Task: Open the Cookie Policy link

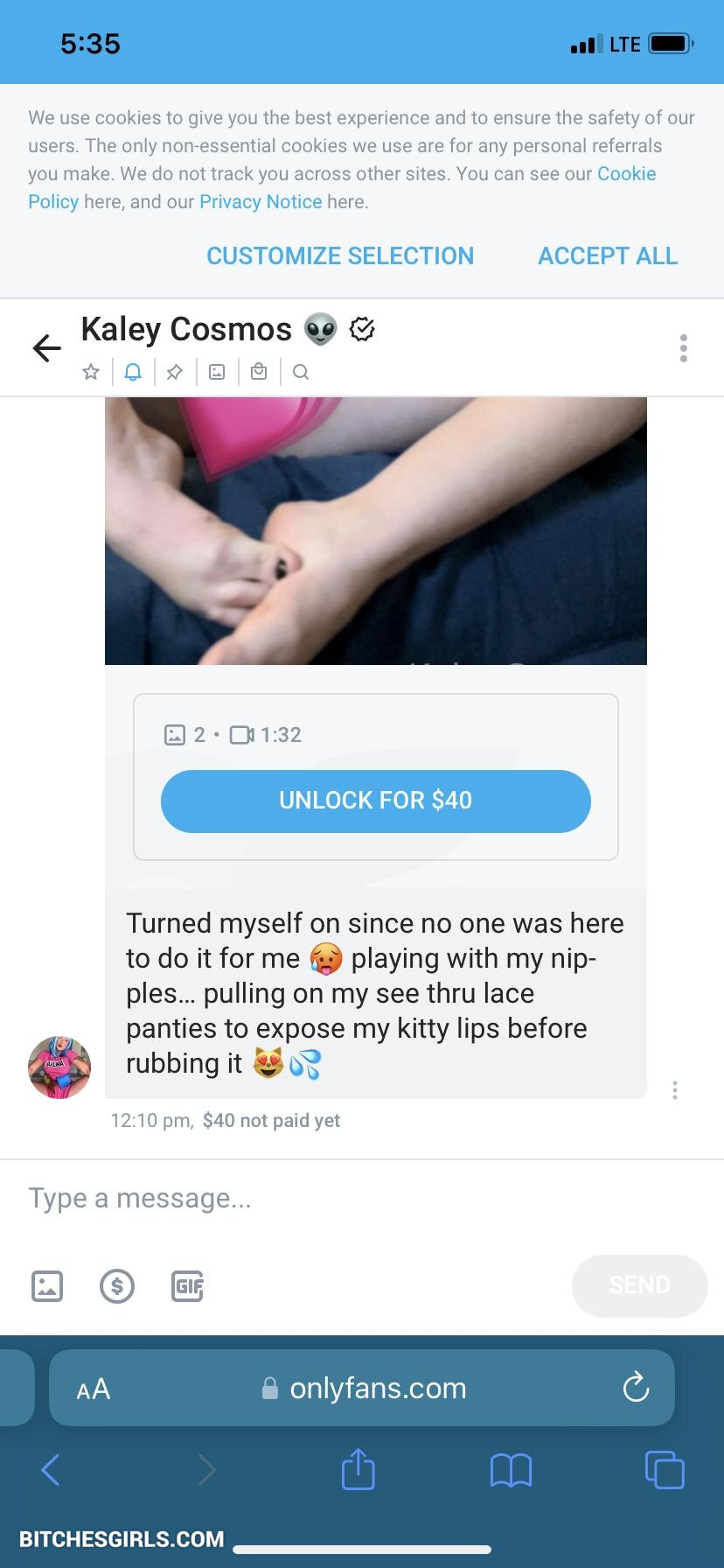Action: click(x=626, y=173)
